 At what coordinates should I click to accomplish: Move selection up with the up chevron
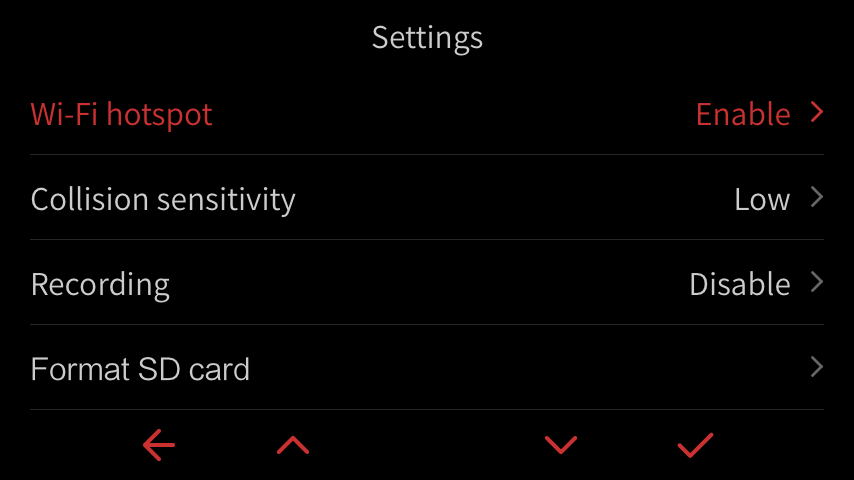[x=293, y=444]
